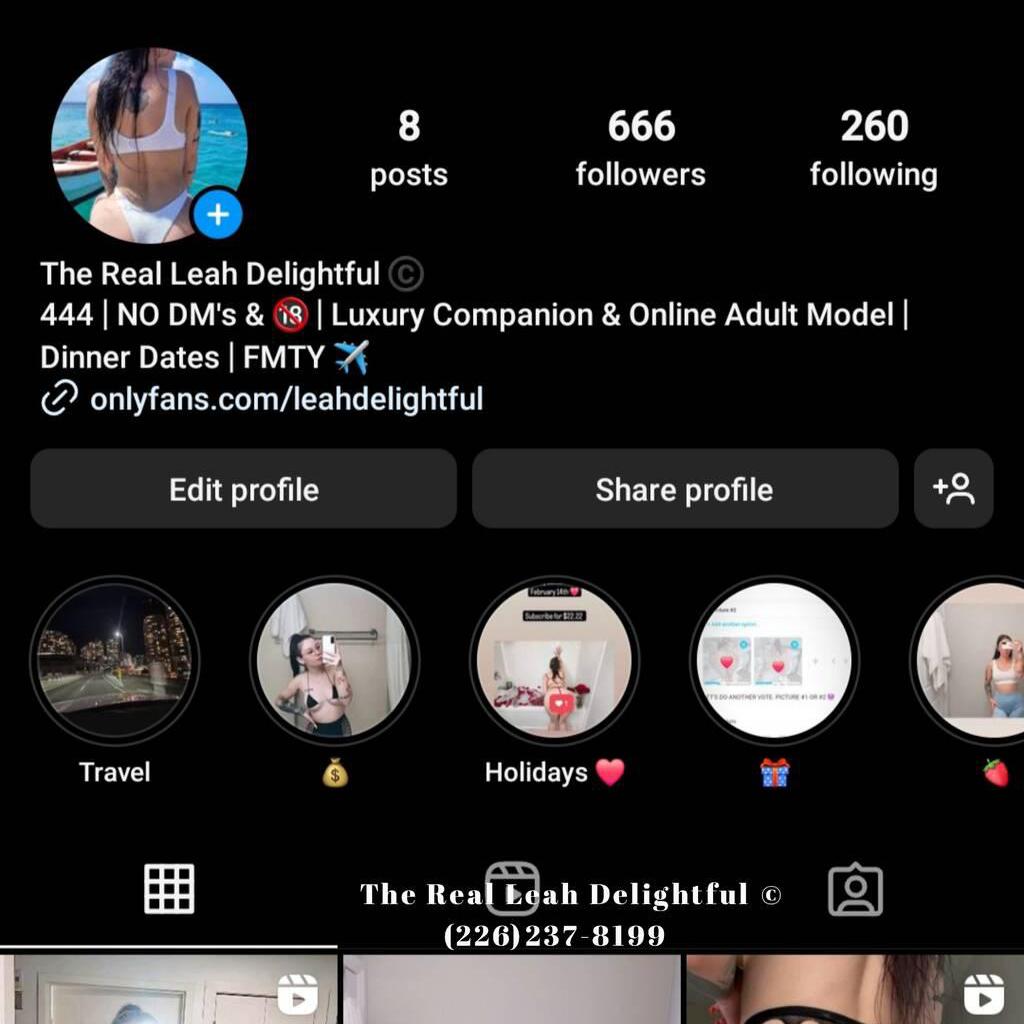Image resolution: width=1024 pixels, height=1024 pixels.
Task: Switch to the posts grid tab
Action: pos(169,888)
